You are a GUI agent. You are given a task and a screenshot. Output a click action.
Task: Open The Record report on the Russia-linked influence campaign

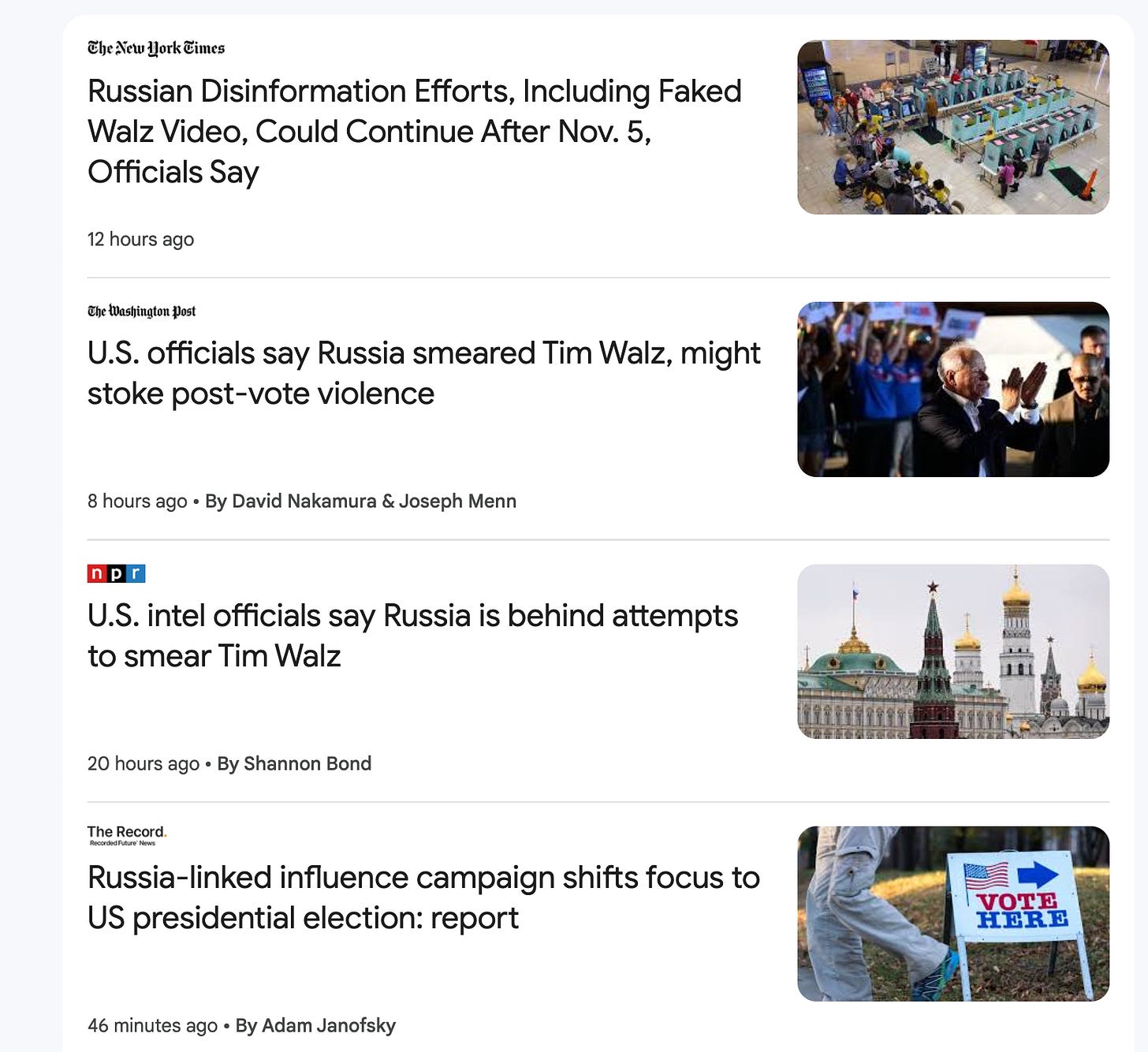(x=423, y=897)
